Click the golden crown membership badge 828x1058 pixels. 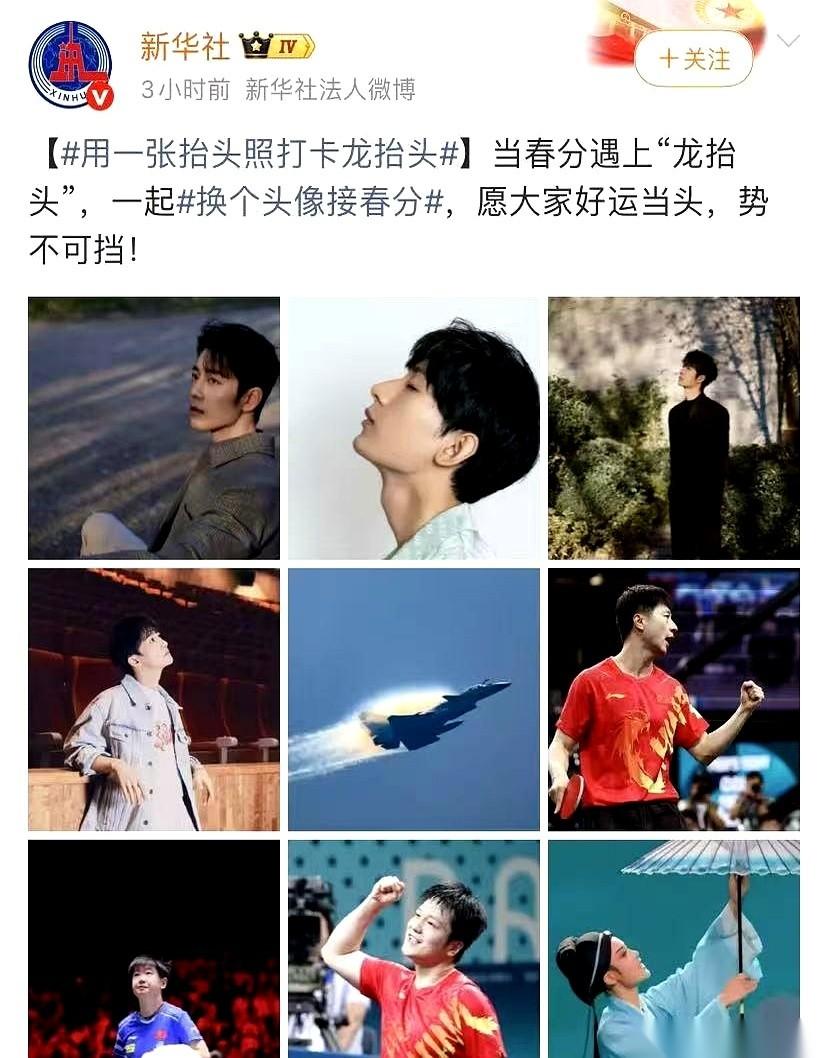[256, 43]
